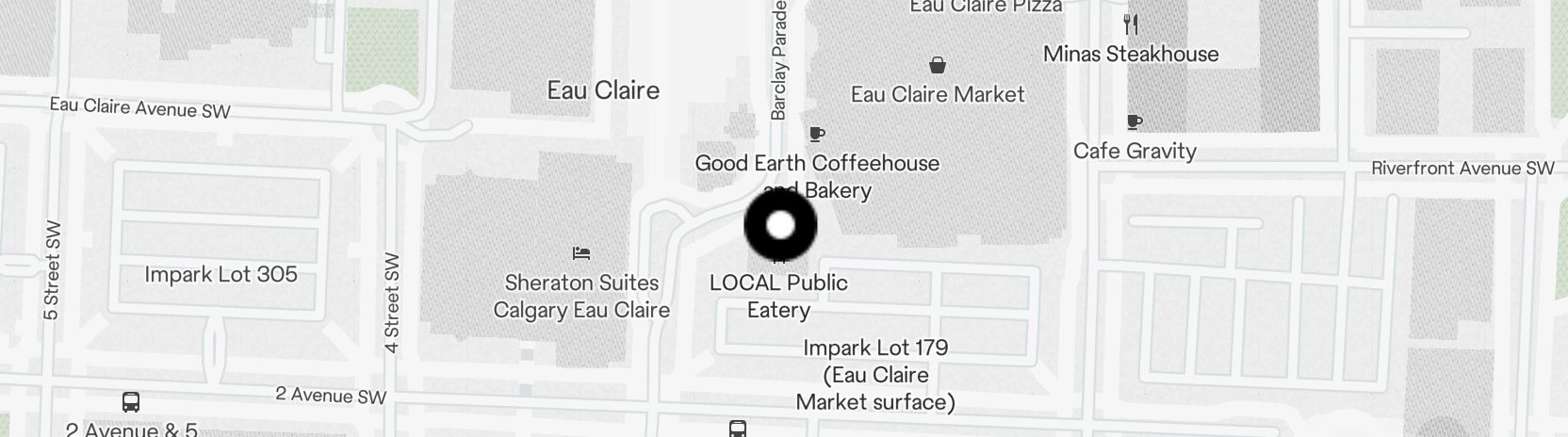Tap the black location pin marker

(780, 226)
